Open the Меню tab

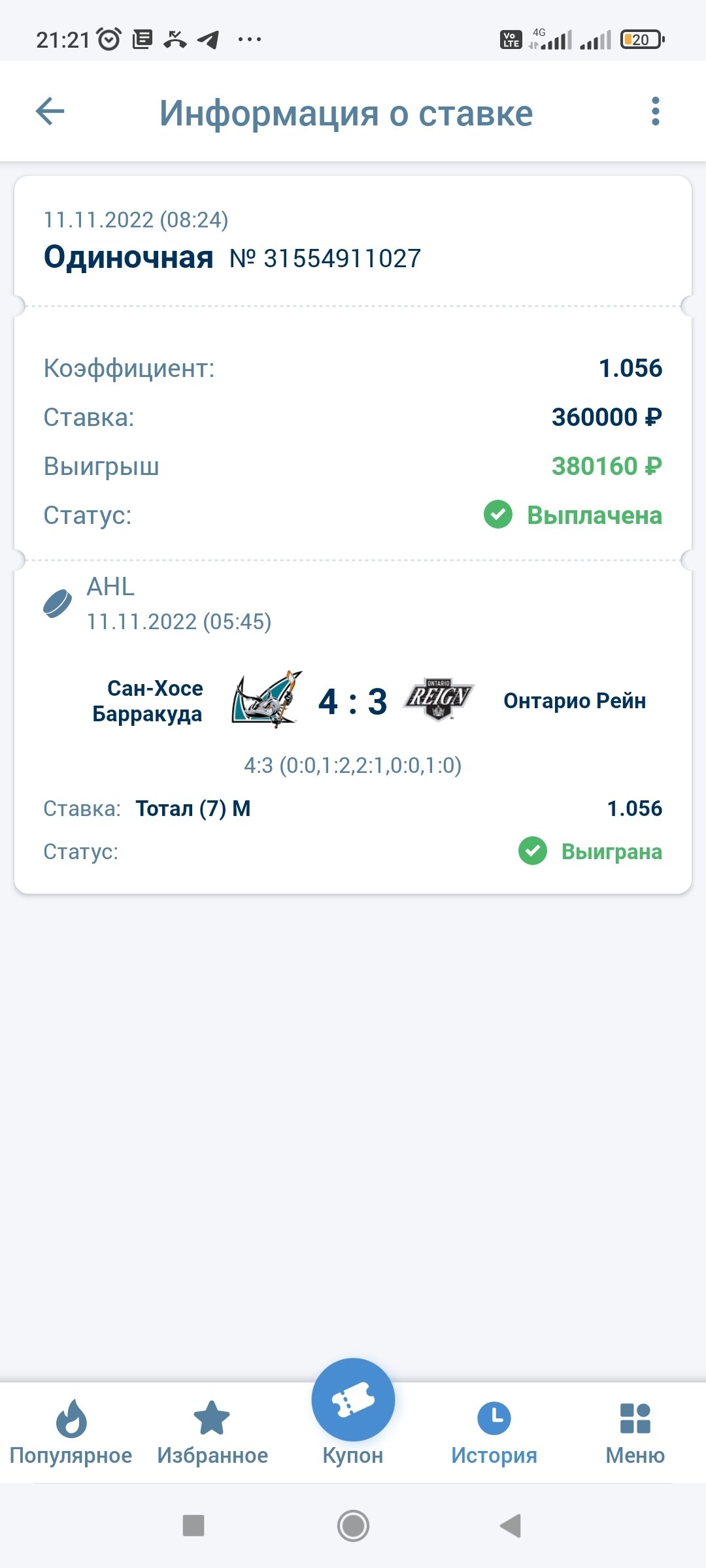click(x=635, y=1431)
